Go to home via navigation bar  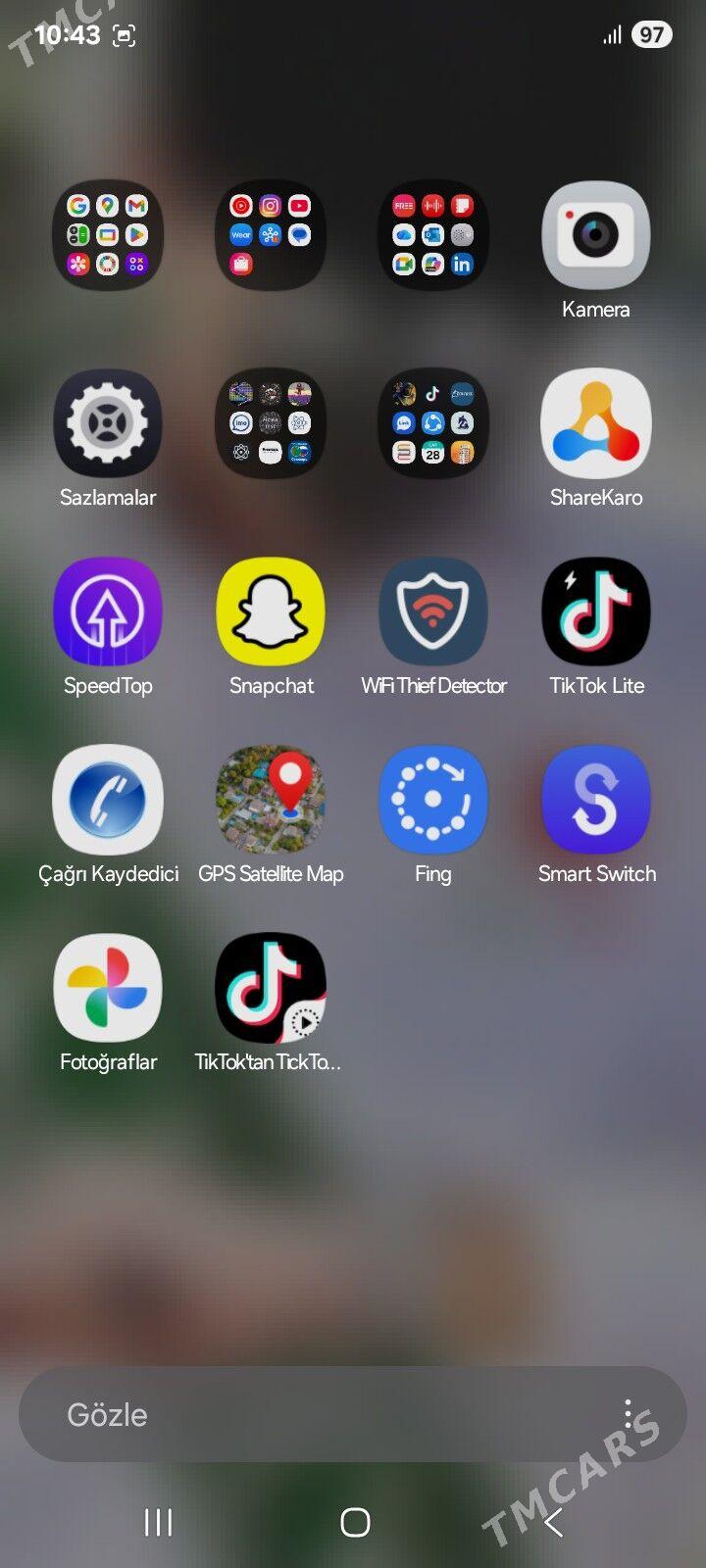tap(355, 1522)
